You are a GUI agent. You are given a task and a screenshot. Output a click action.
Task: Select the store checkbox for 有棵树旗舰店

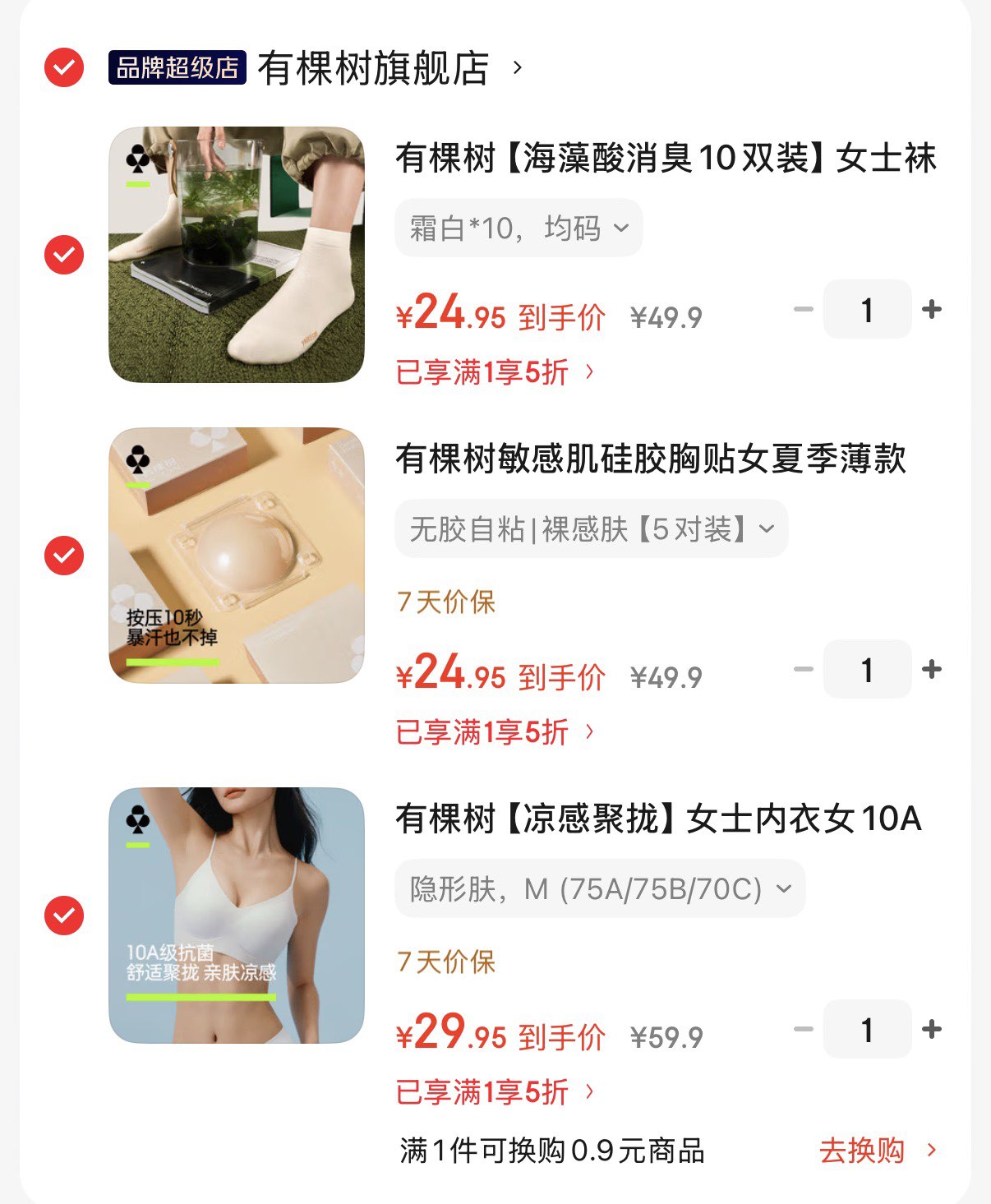pos(64,67)
